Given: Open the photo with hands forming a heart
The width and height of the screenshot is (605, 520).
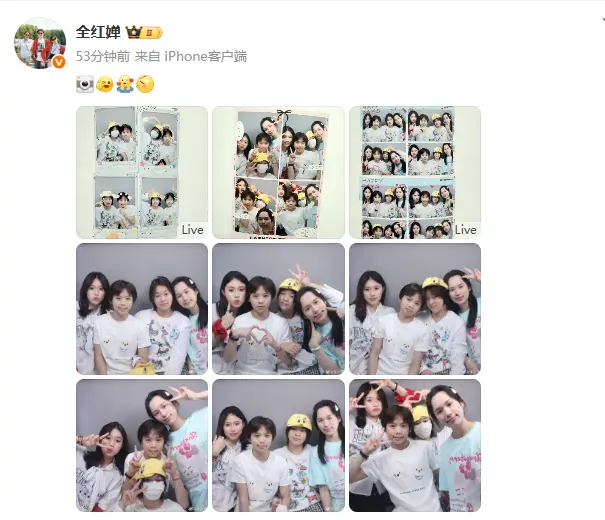Looking at the screenshot, I should click(278, 309).
